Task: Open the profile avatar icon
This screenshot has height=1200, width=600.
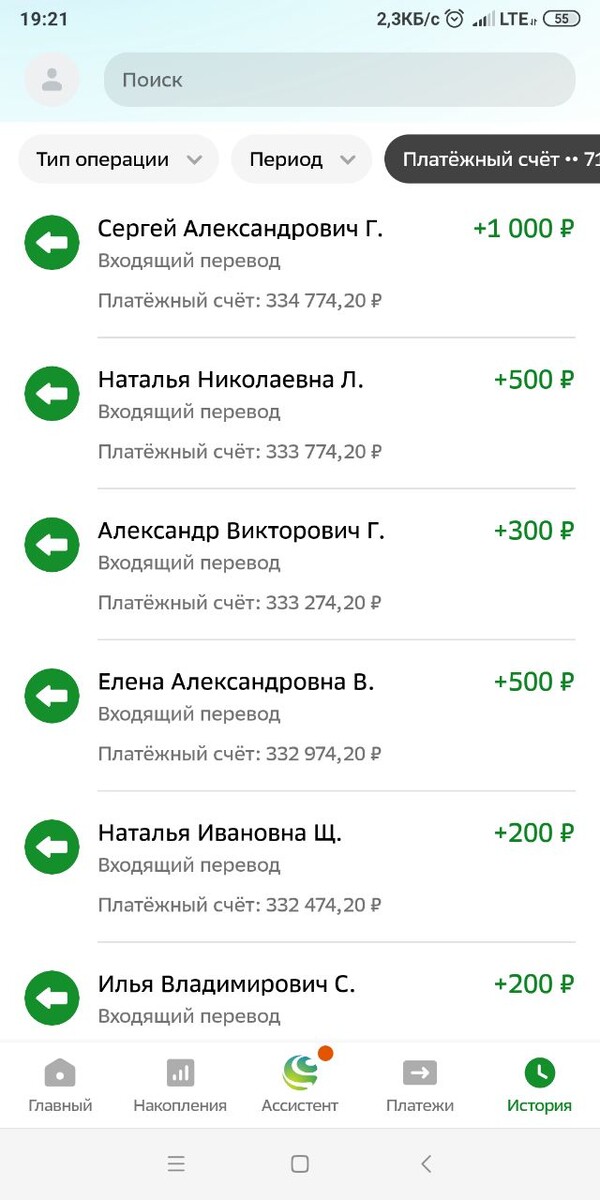Action: 52,80
